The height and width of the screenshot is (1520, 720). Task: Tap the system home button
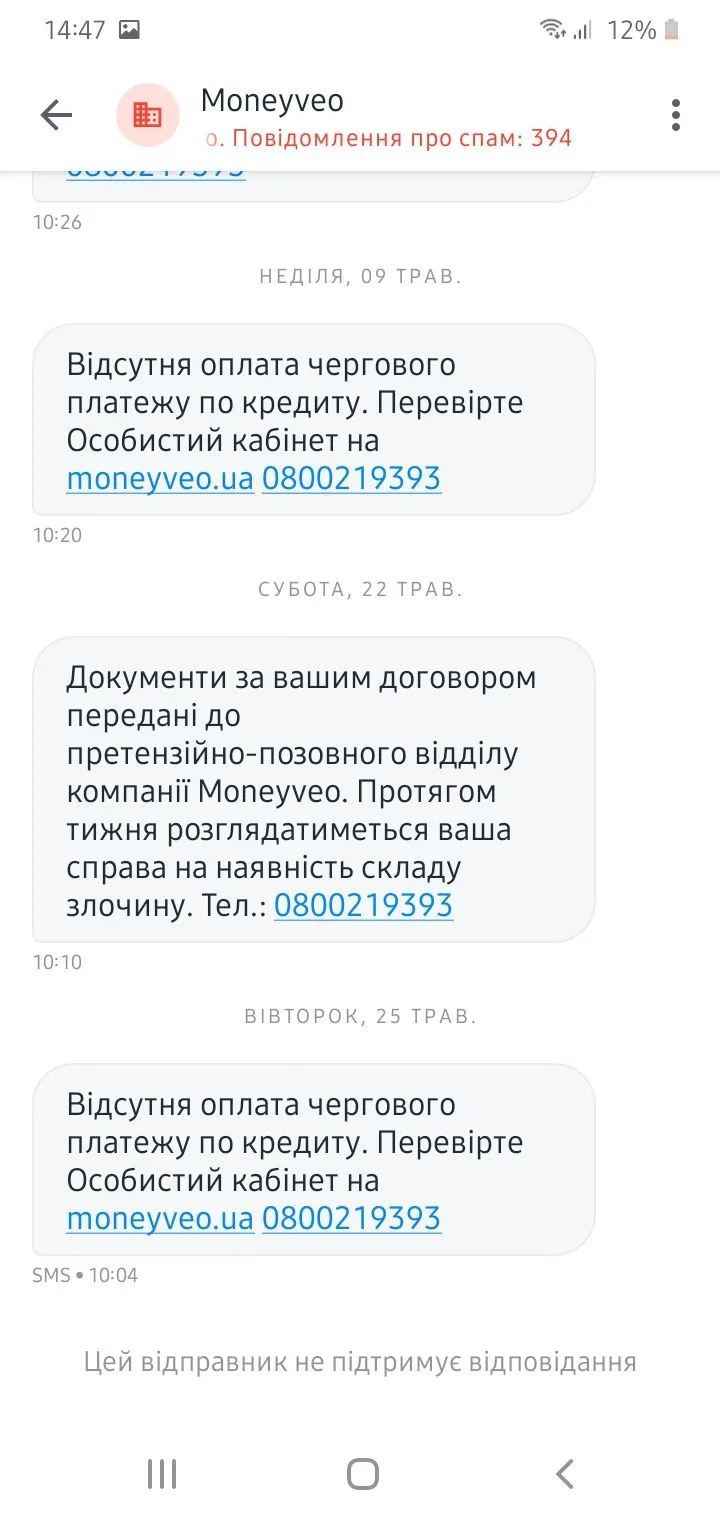click(x=362, y=1474)
